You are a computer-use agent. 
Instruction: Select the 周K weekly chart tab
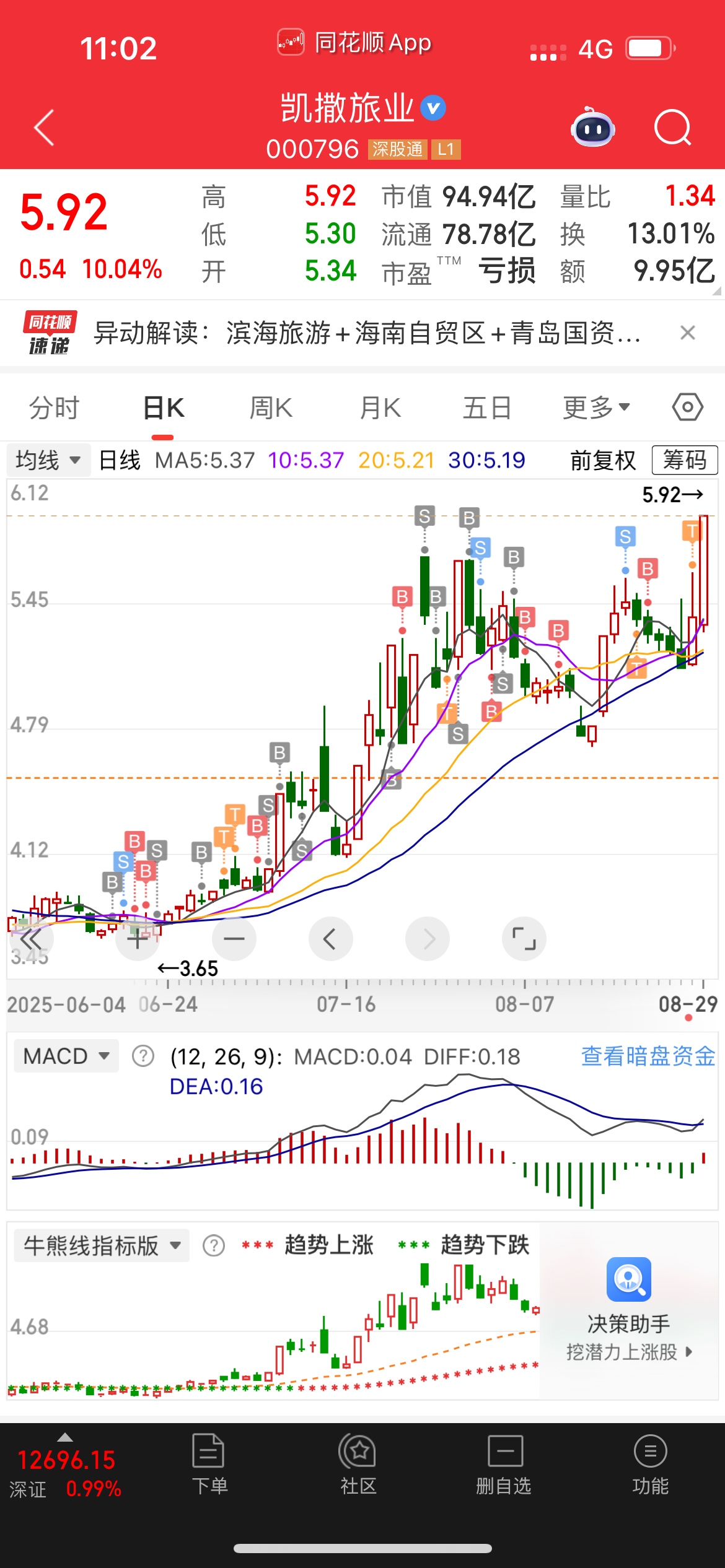click(x=271, y=408)
